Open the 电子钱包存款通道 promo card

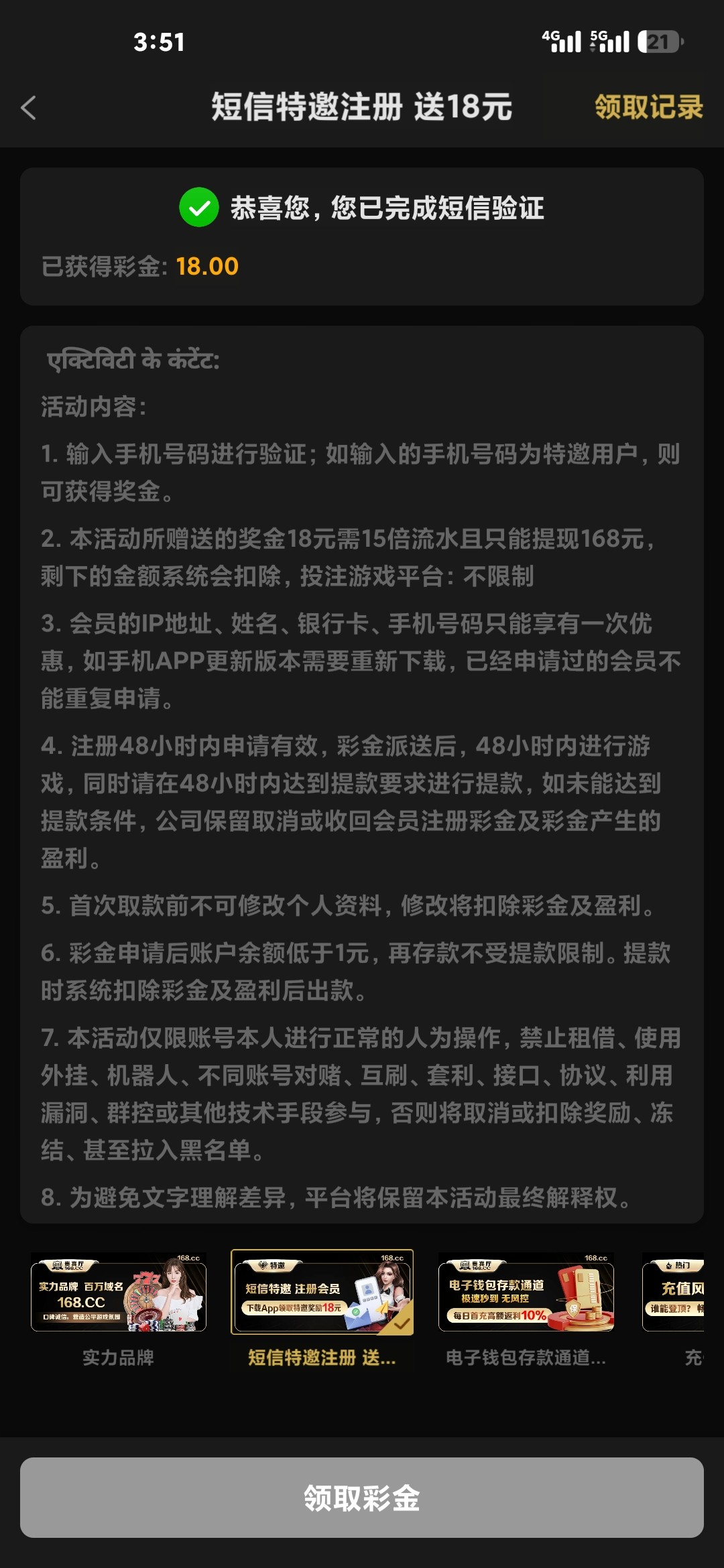(x=526, y=1293)
